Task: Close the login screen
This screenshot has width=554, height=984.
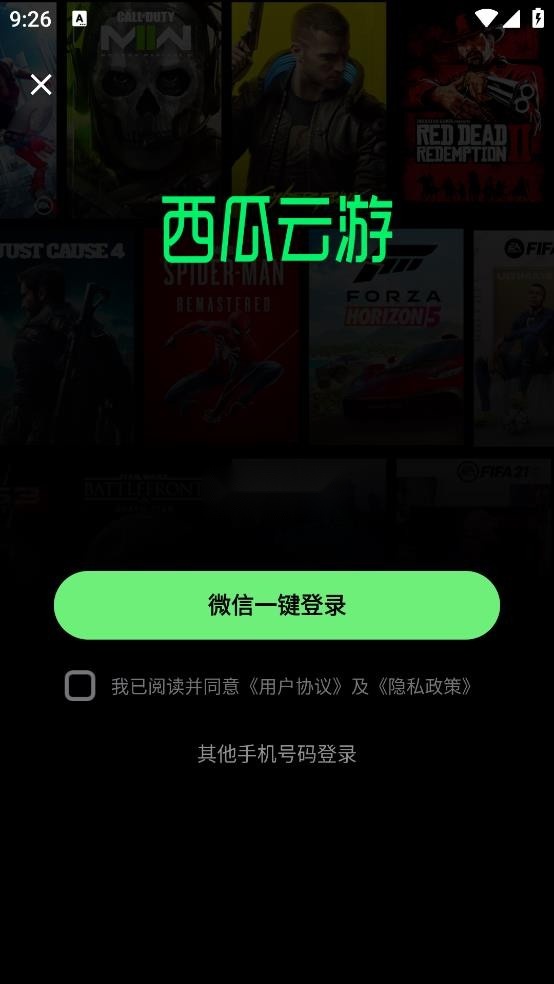Action: pos(41,84)
